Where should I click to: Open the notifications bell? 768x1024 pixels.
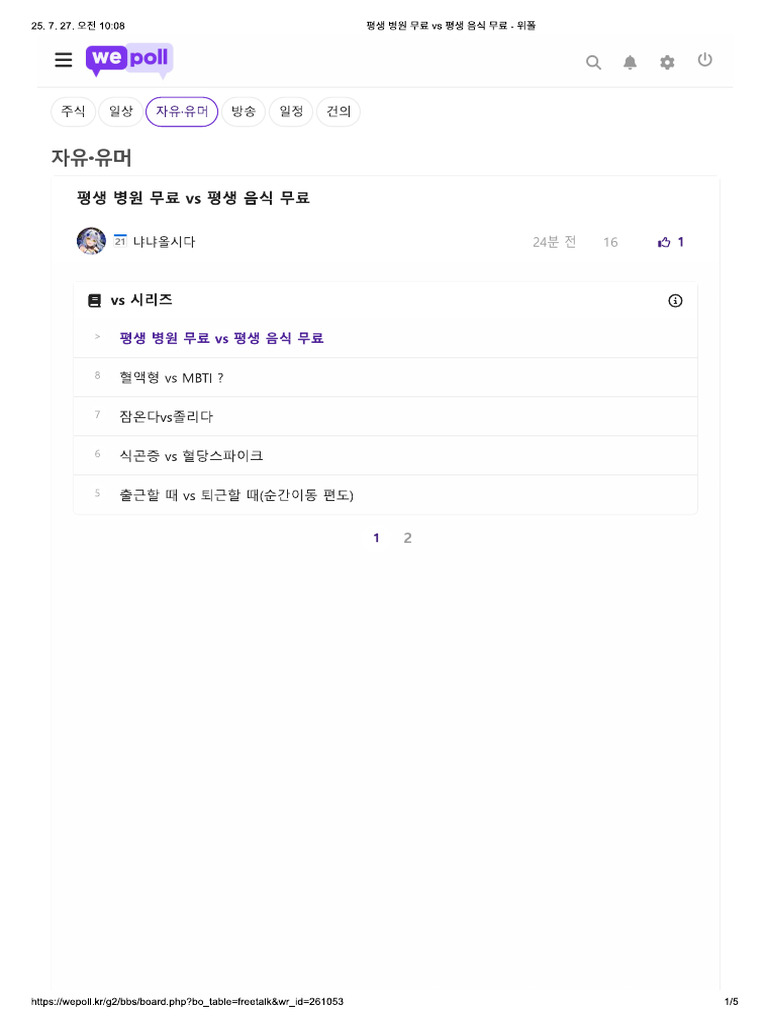630,63
